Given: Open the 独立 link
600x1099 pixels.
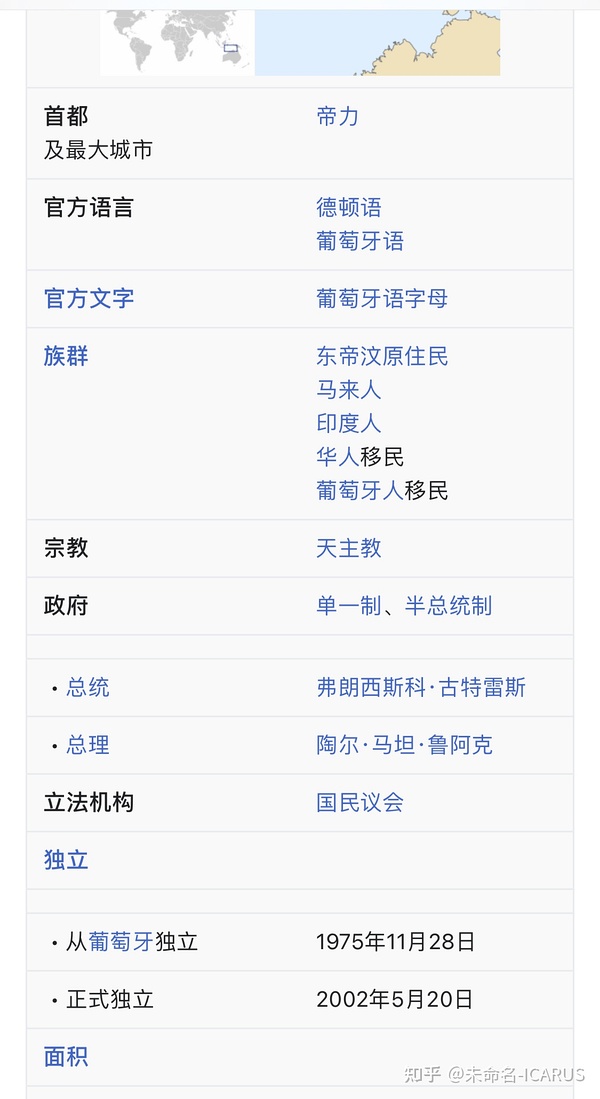Looking at the screenshot, I should coord(66,860).
